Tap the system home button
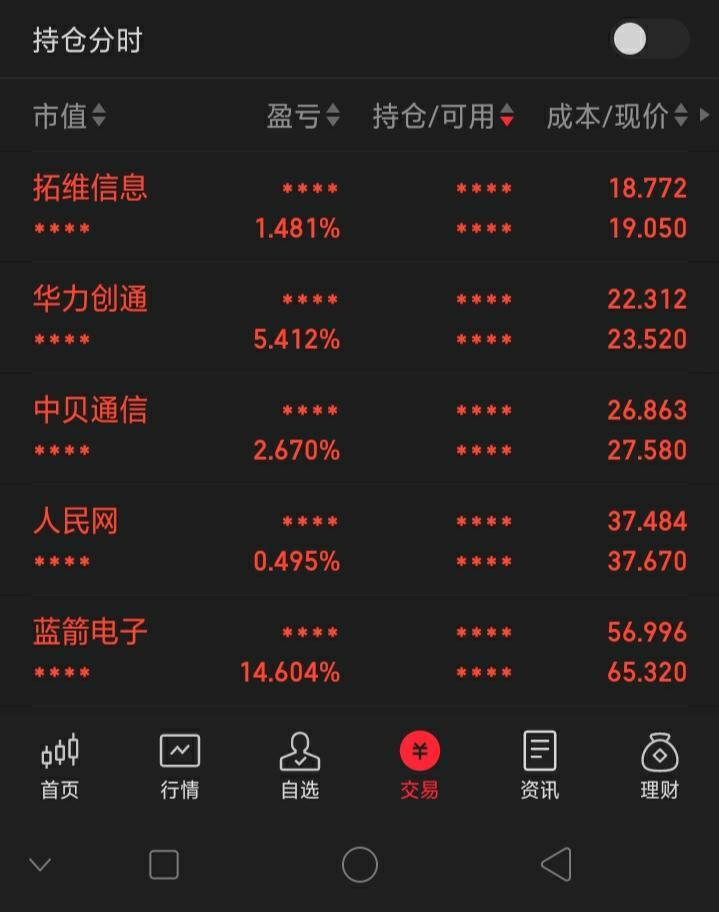 [x=360, y=864]
